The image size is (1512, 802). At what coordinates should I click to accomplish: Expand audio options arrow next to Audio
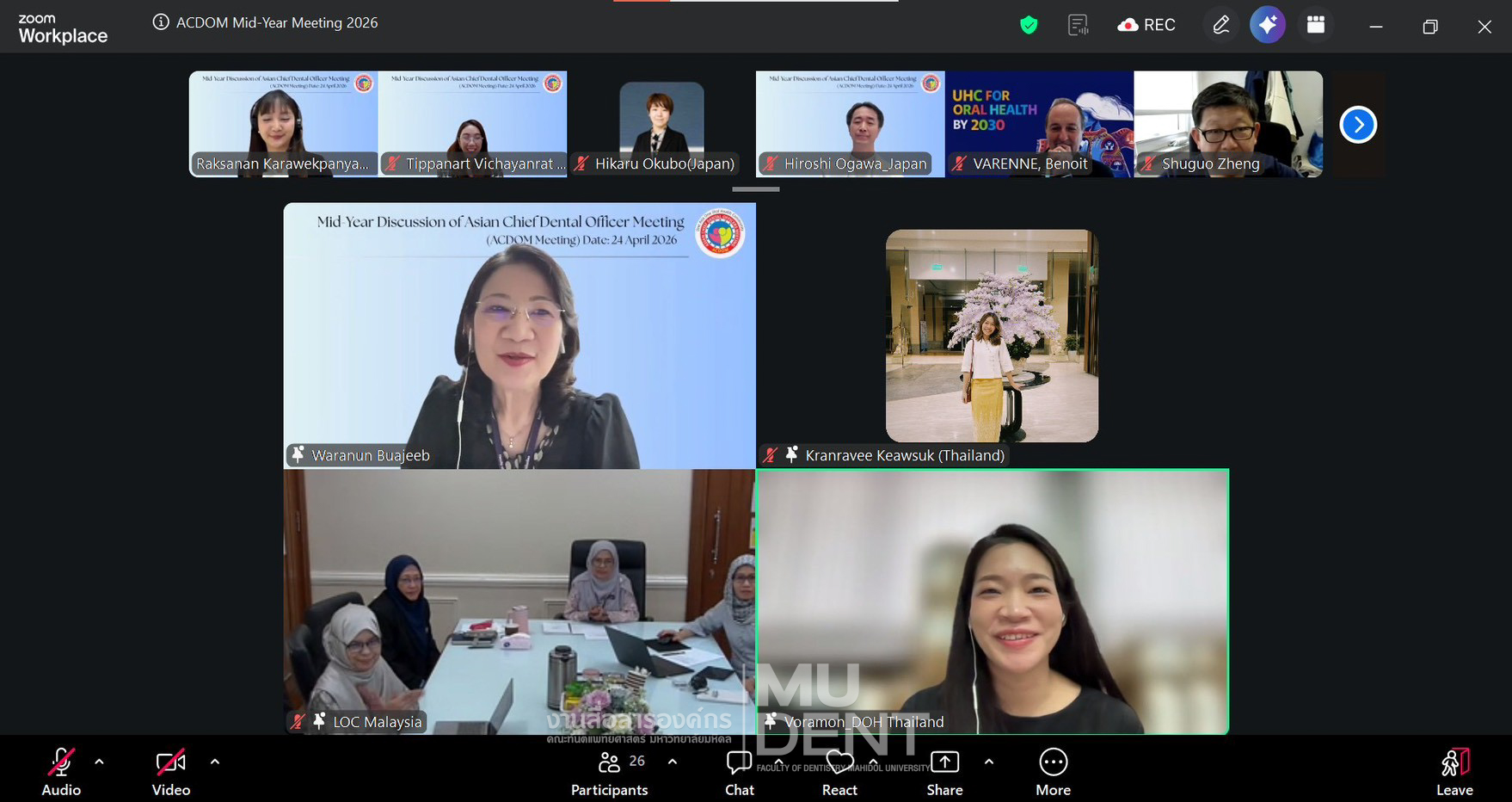pyautogui.click(x=99, y=762)
